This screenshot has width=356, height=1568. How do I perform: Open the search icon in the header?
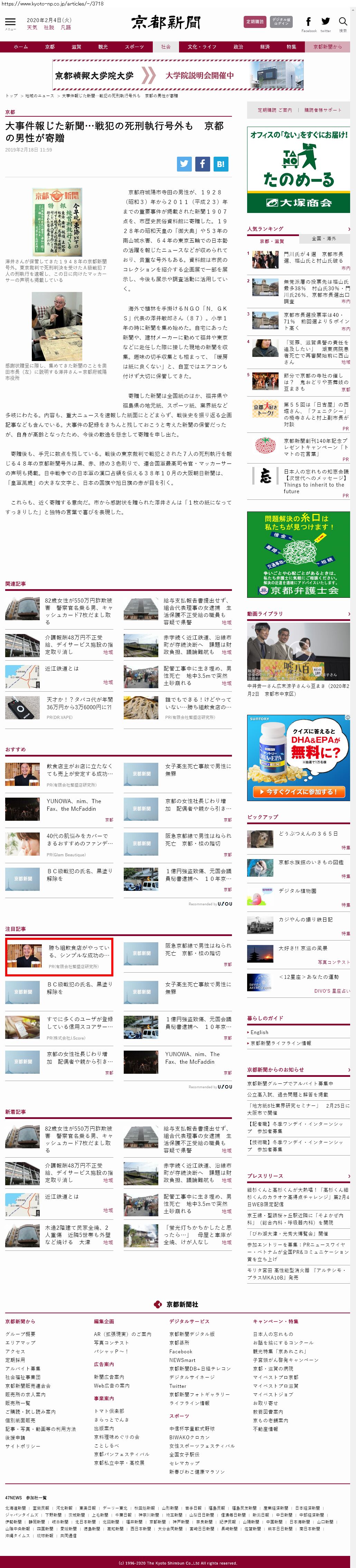pos(343,23)
